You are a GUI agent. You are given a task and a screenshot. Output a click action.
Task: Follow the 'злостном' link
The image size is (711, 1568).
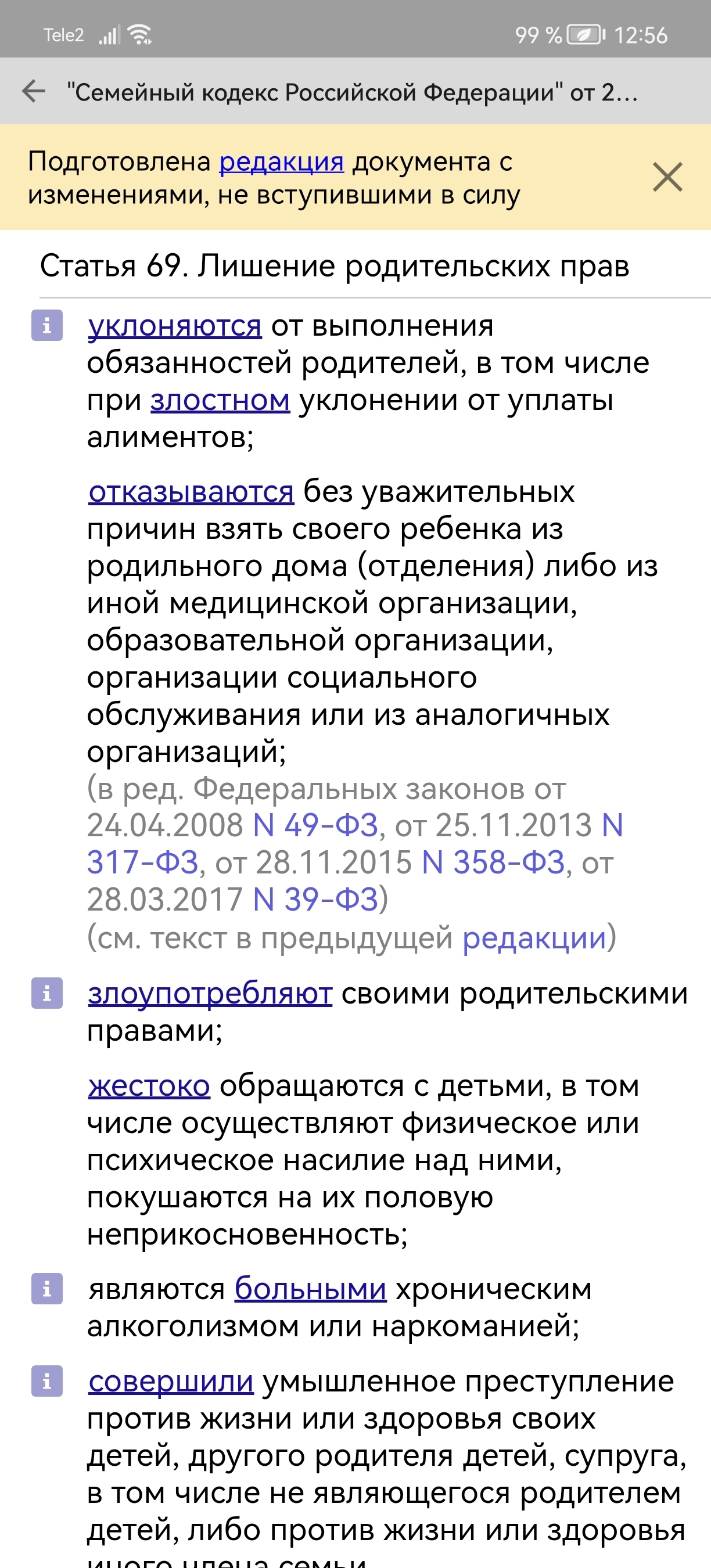pos(220,401)
